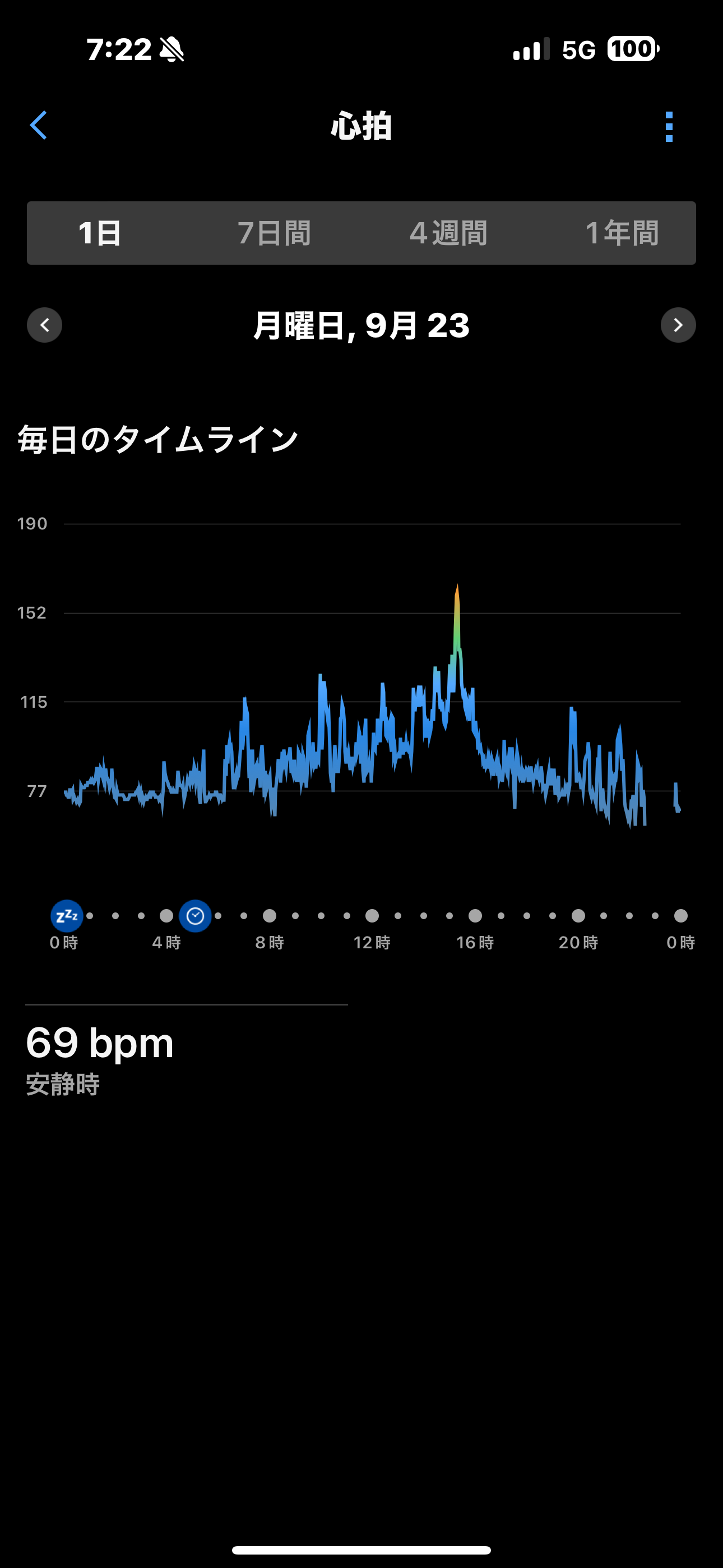
Task: Tap the clock marker on the timeline
Action: coord(194,915)
